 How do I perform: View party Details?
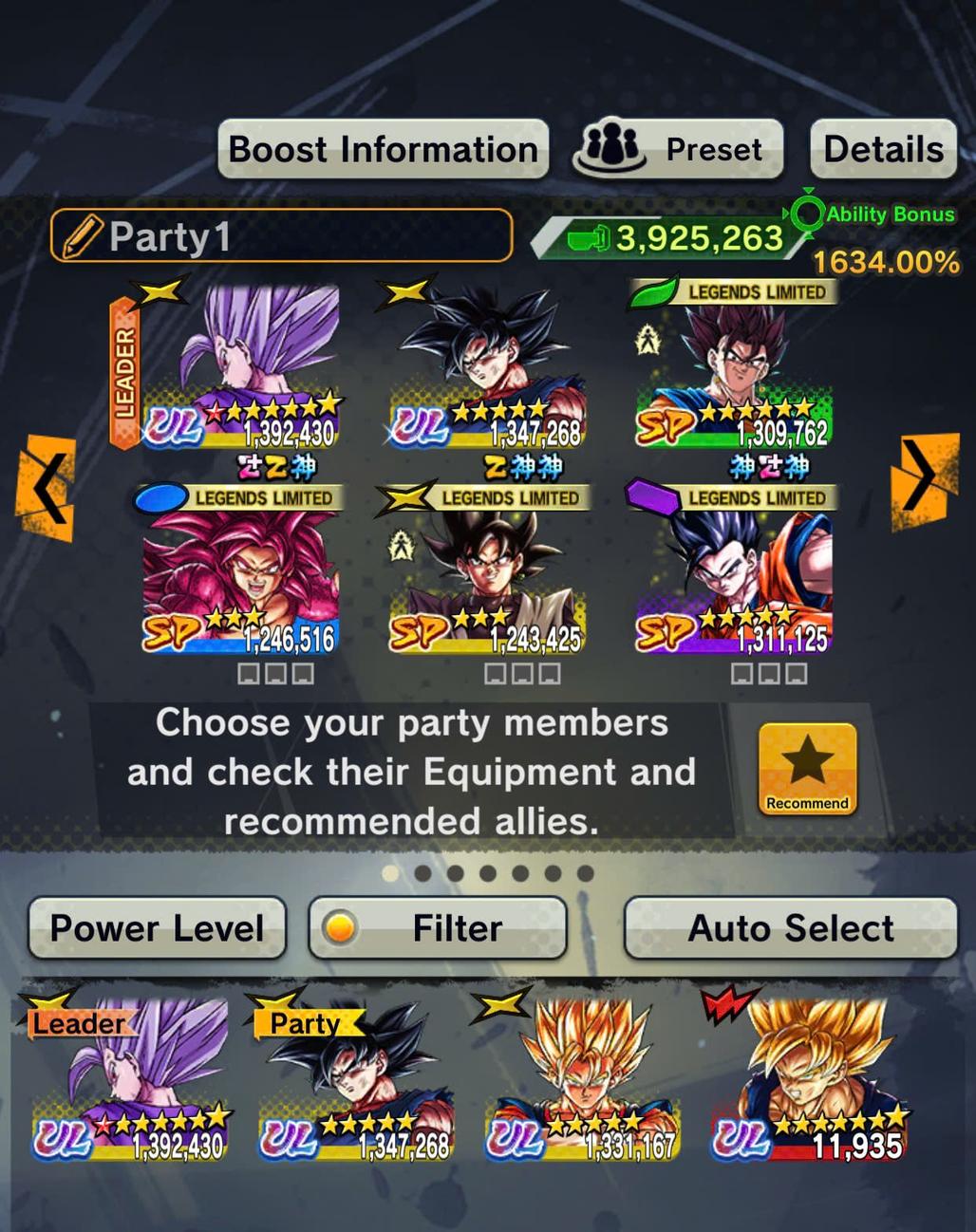[883, 149]
